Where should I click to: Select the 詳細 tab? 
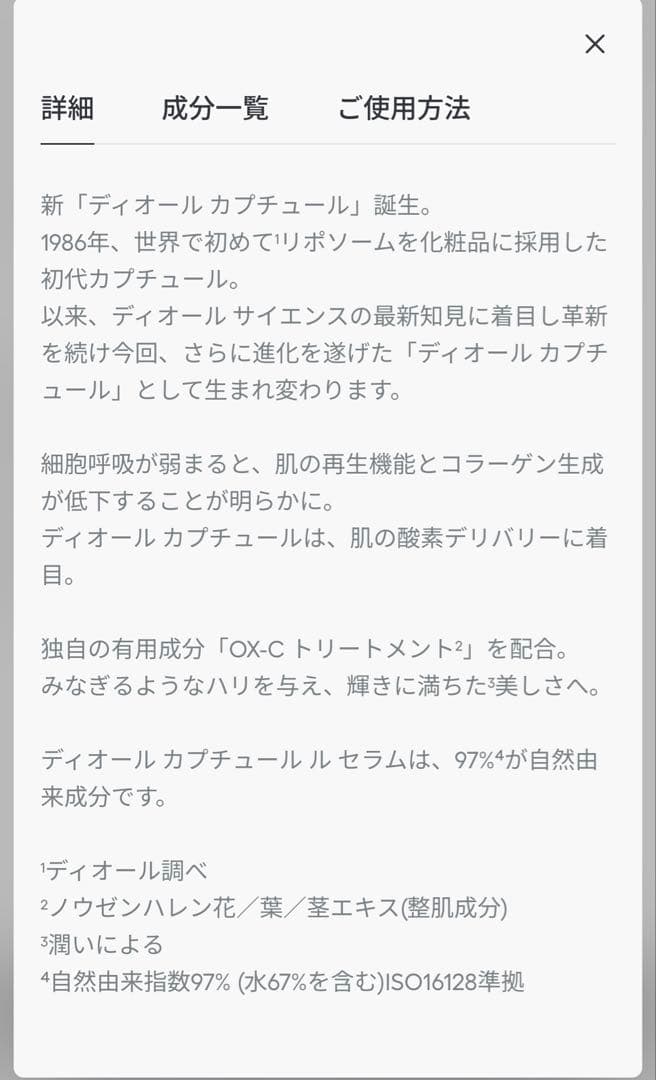pyautogui.click(x=67, y=108)
